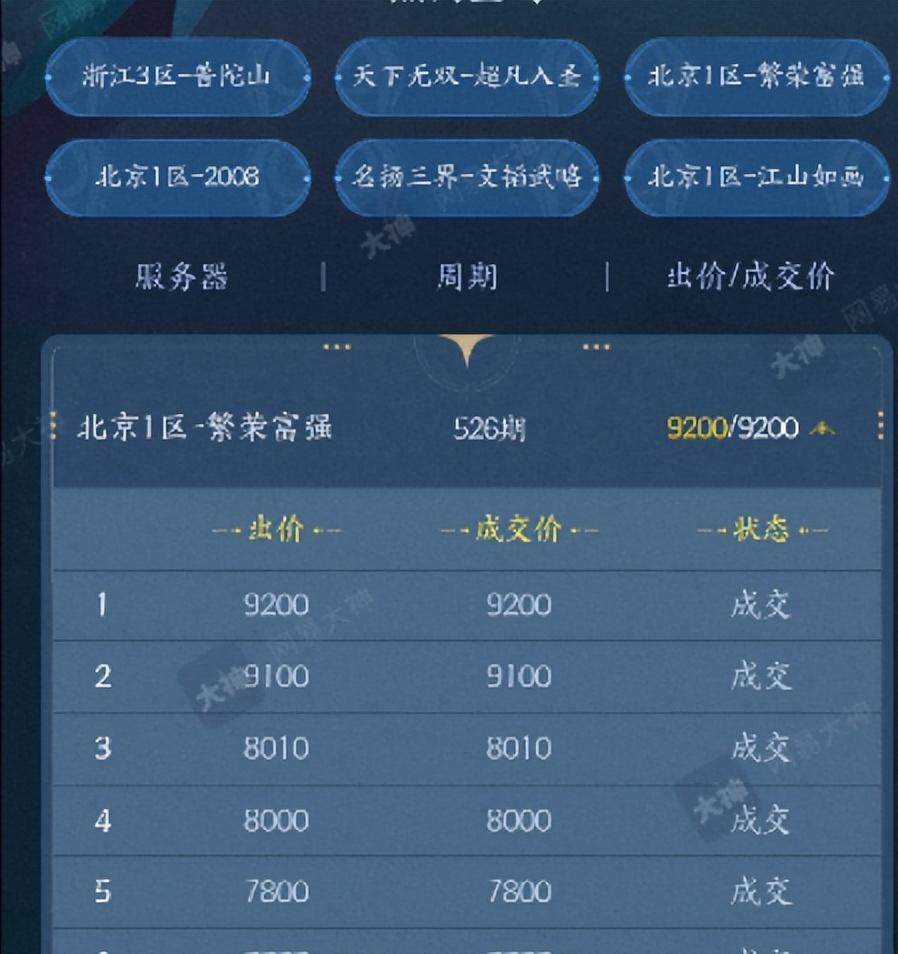898x954 pixels.
Task: Click the right golden ellipsis above the panel
Action: (x=596, y=347)
